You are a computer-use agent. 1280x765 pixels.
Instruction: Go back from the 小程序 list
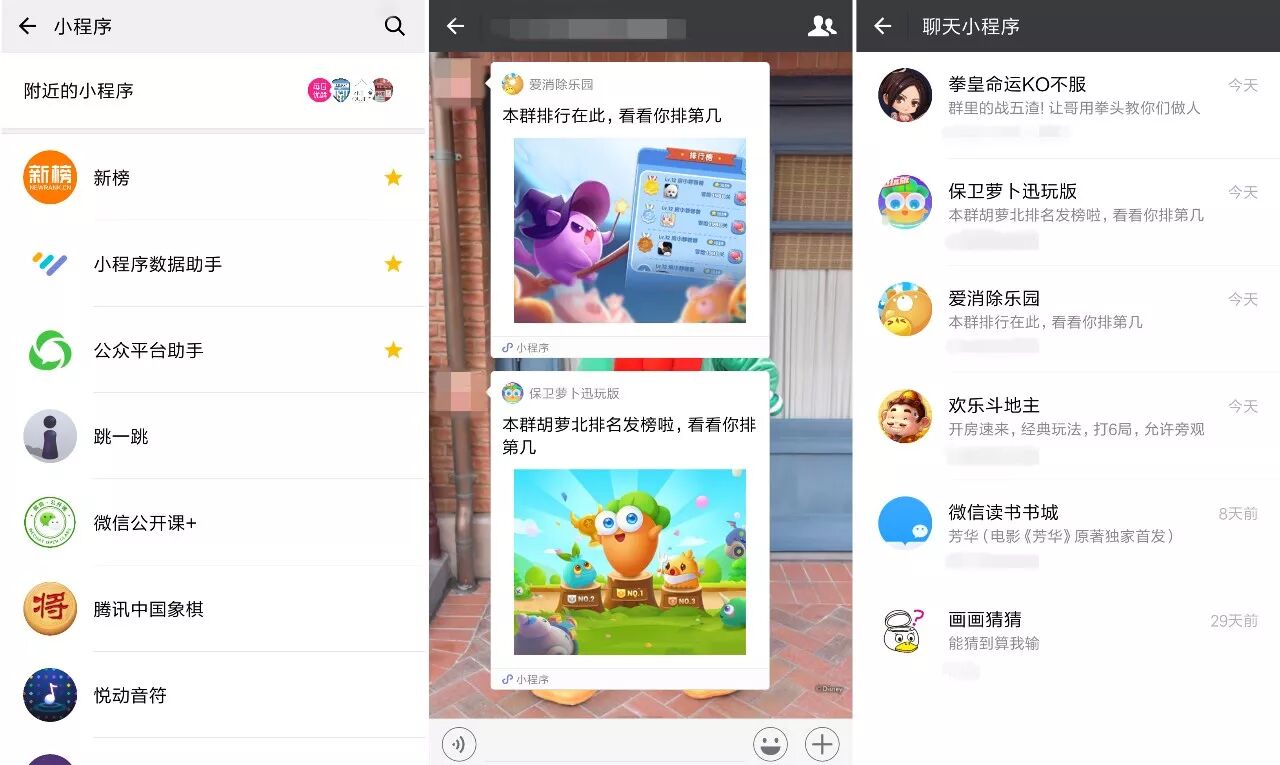(27, 26)
